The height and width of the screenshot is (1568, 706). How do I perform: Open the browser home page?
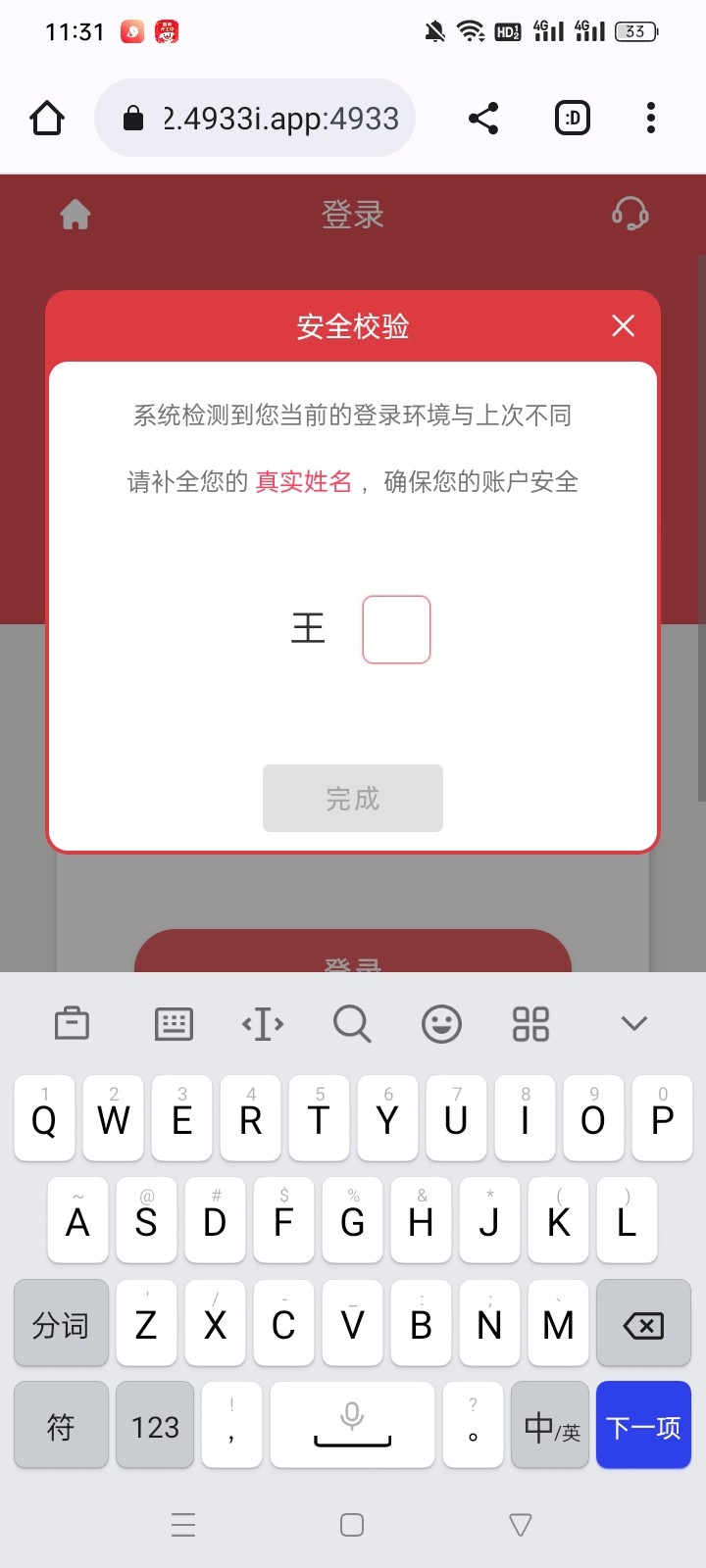(47, 118)
